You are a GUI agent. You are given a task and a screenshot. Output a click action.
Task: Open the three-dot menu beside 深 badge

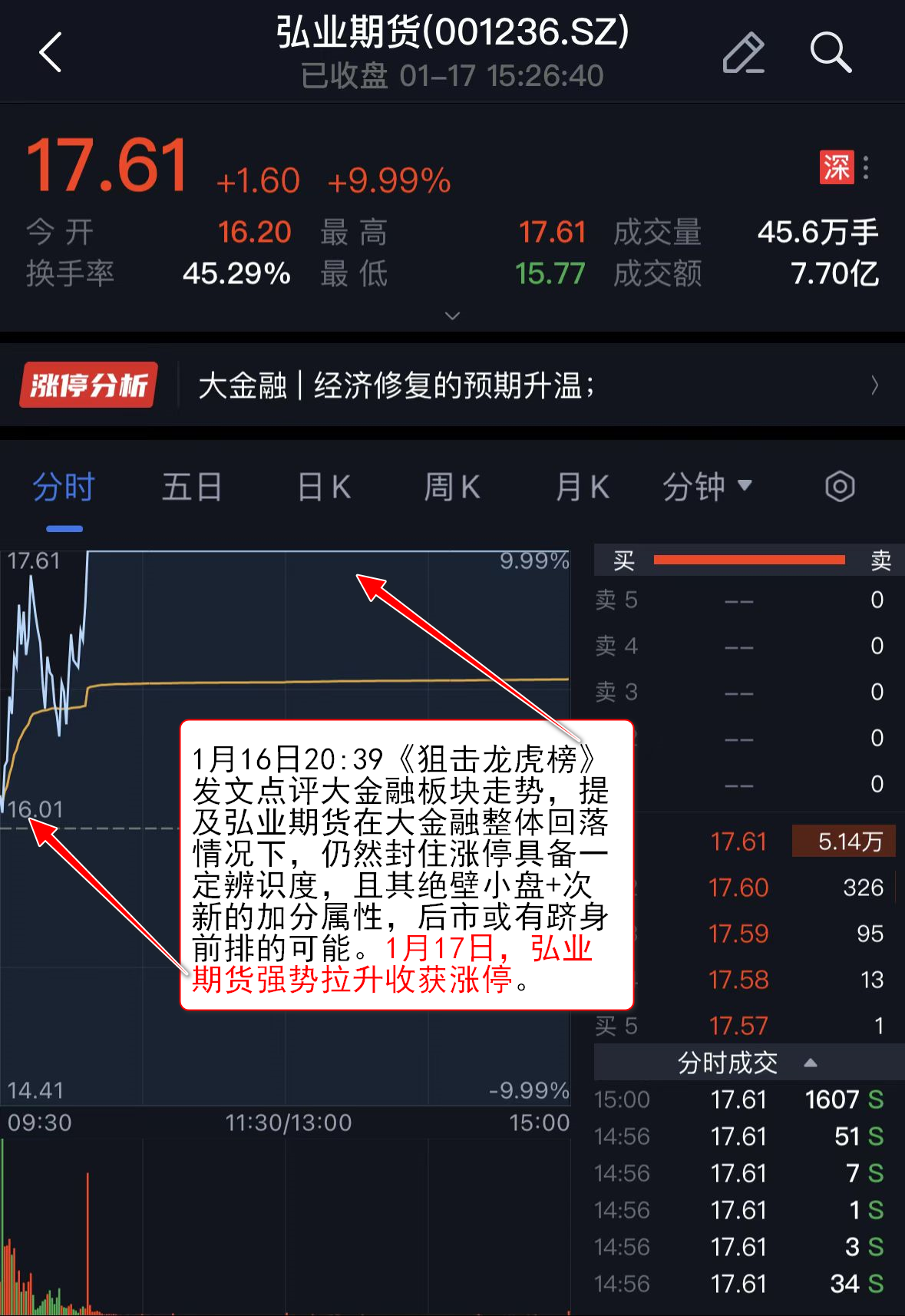tap(866, 167)
